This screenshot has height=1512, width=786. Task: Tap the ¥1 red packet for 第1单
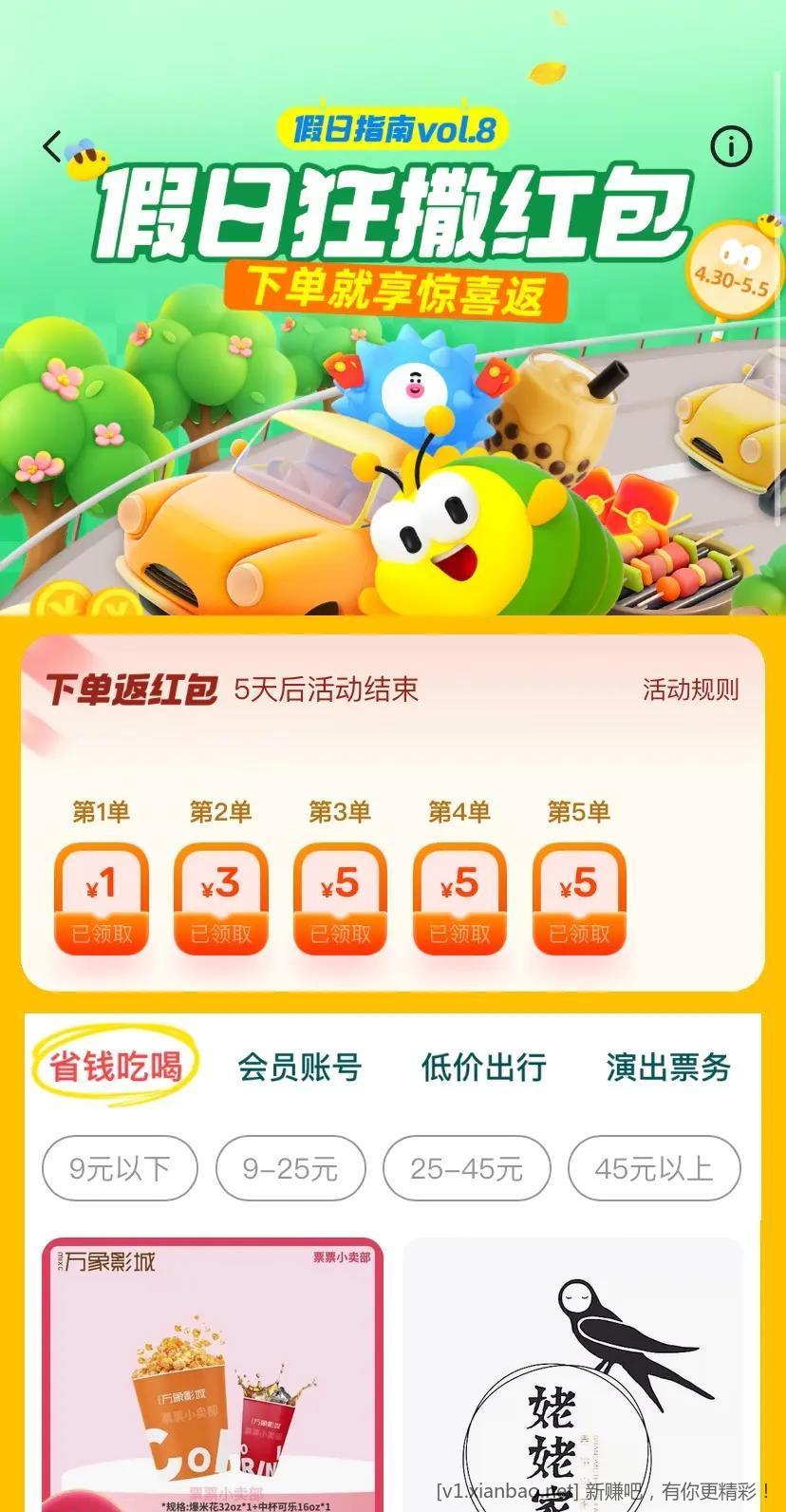[102, 898]
